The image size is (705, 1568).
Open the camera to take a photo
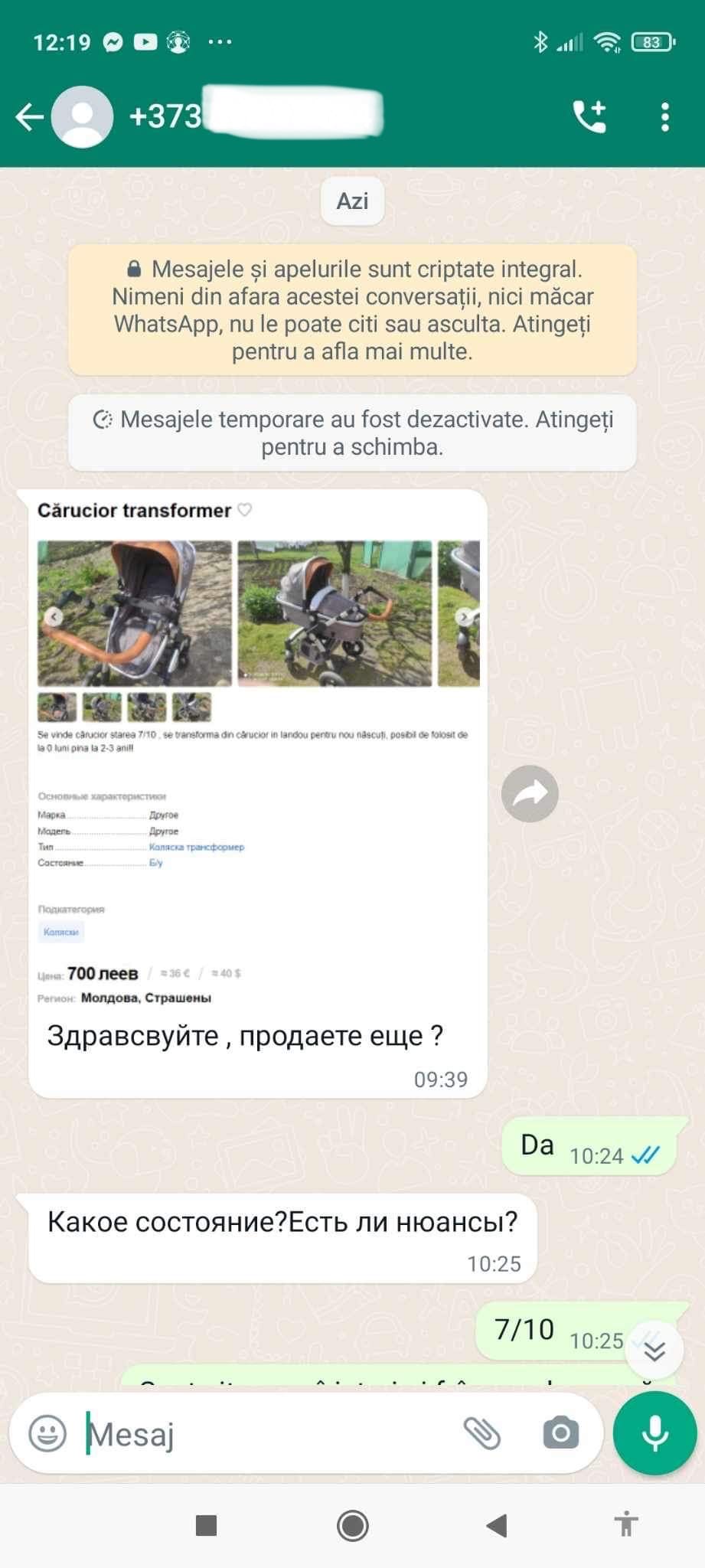coord(561,1433)
